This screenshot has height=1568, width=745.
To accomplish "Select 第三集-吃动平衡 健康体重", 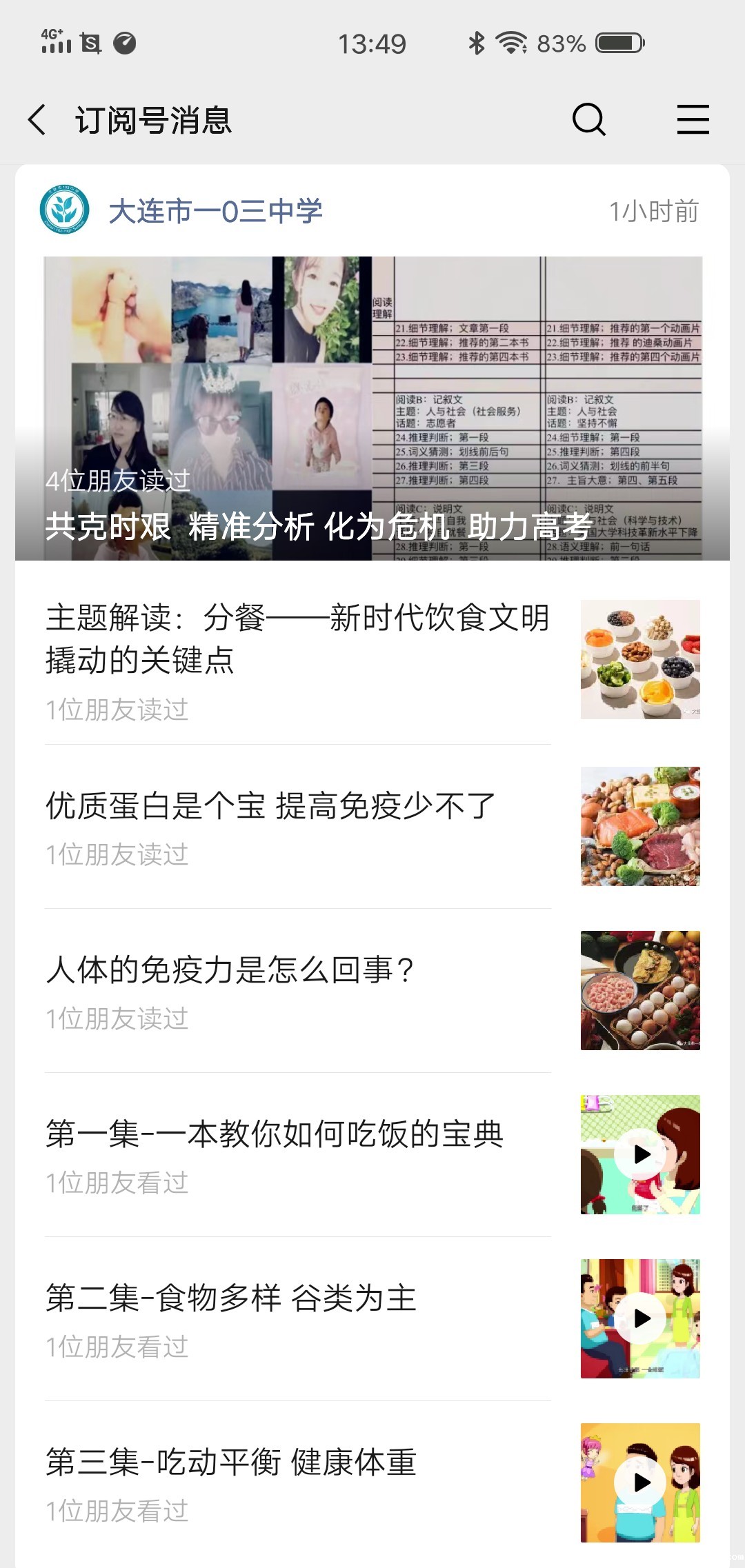I will 232,1463.
